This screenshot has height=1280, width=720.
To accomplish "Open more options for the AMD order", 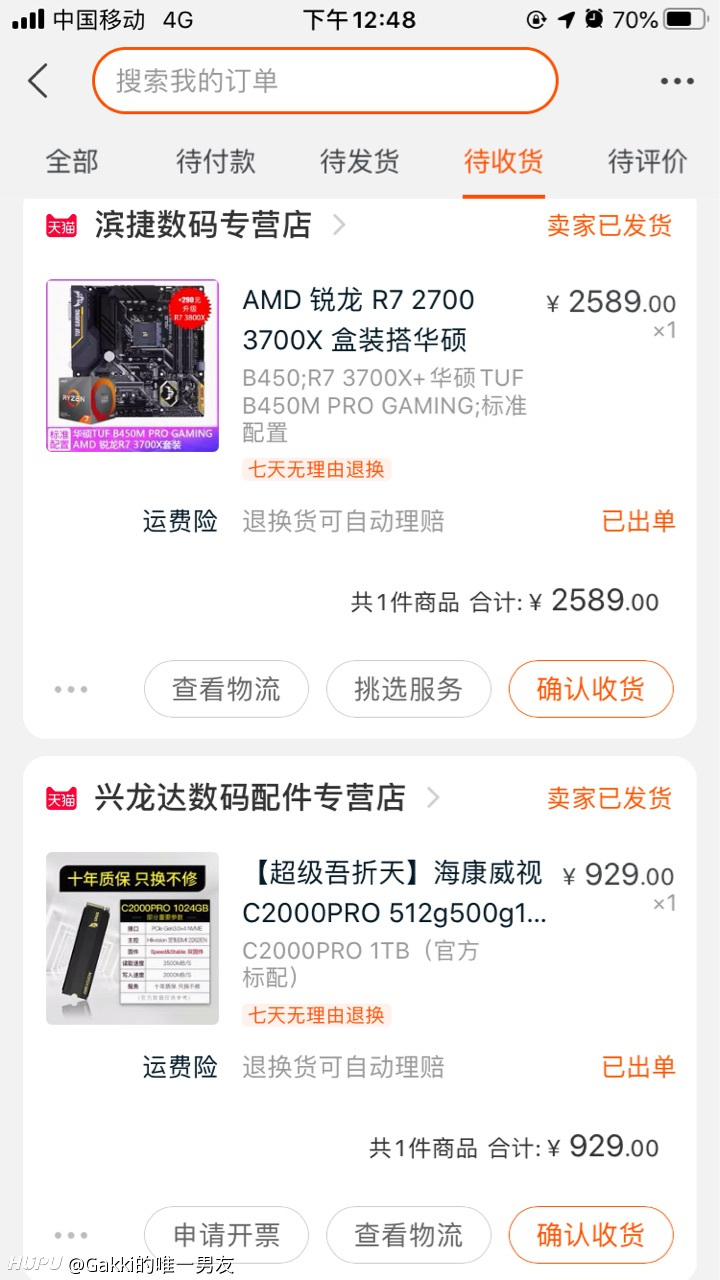I will pos(71,689).
